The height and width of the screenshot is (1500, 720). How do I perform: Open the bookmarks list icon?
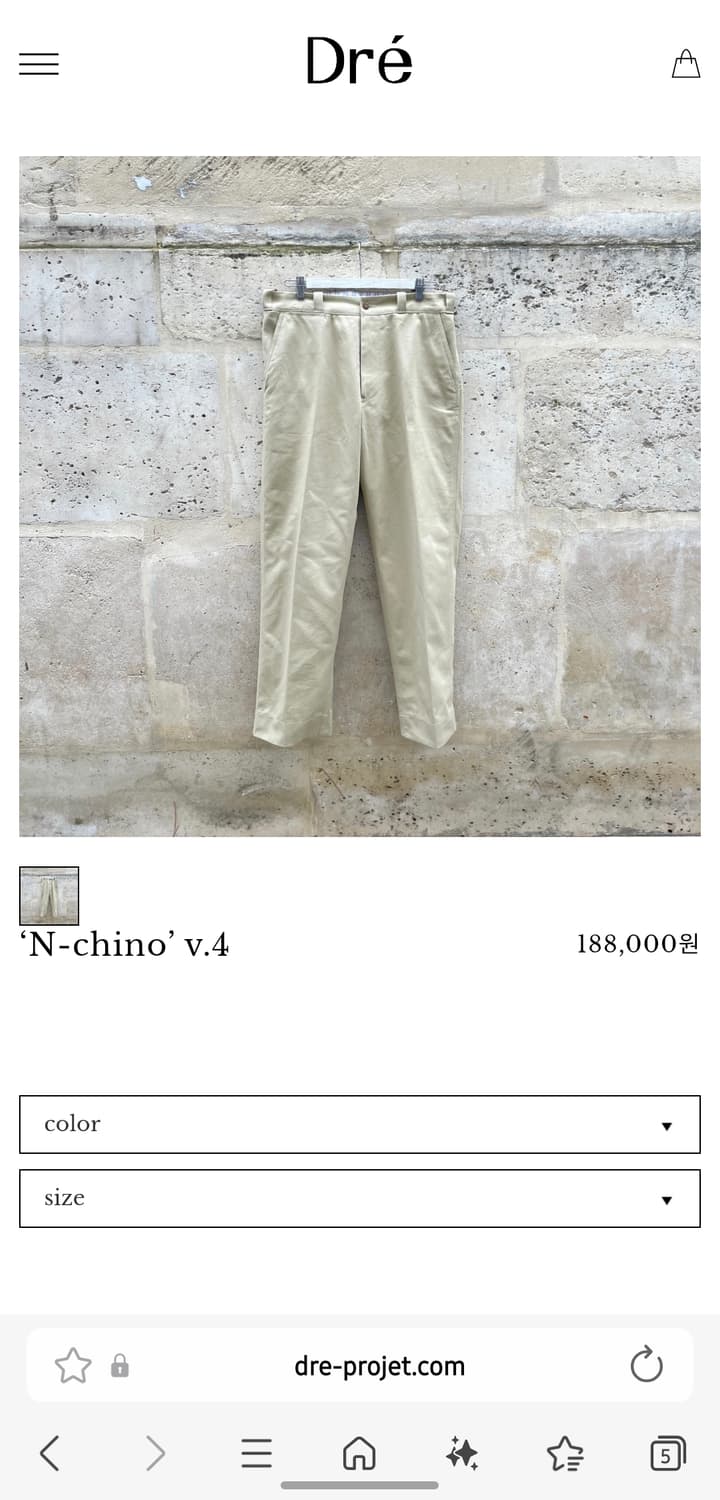(x=567, y=1455)
